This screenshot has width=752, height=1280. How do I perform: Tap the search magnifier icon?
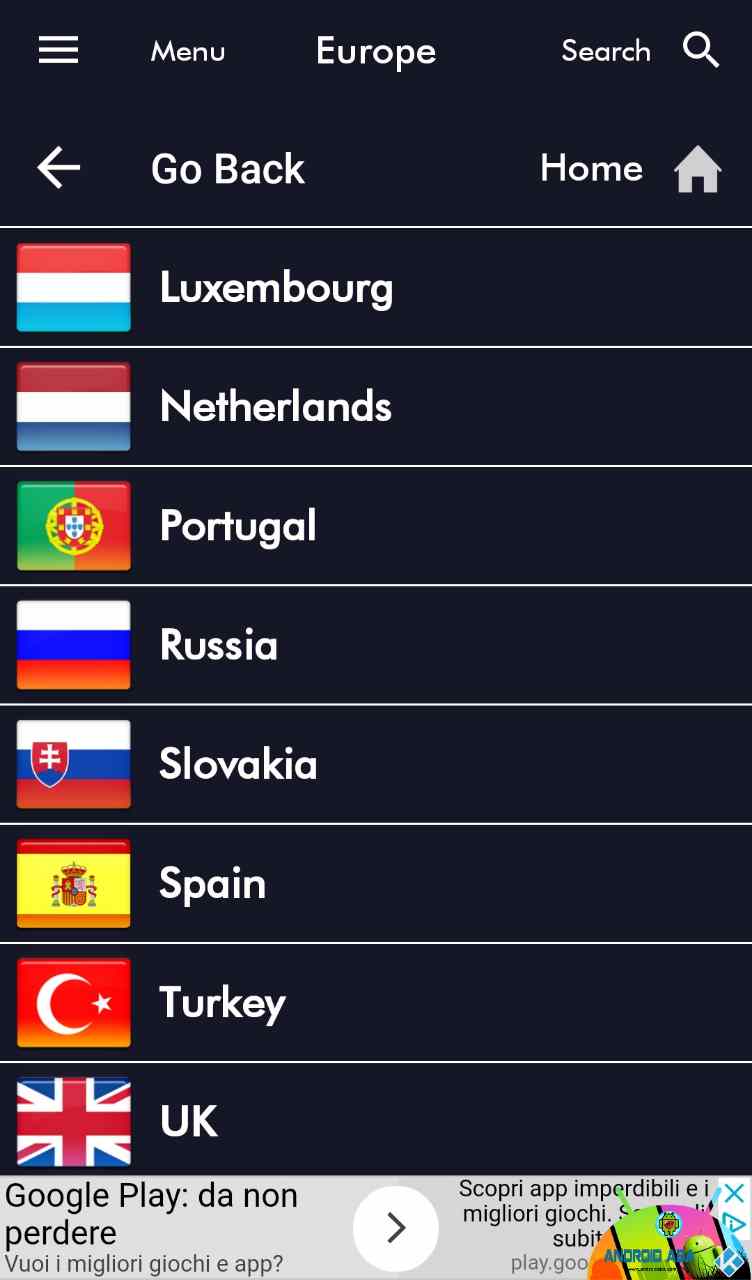700,50
